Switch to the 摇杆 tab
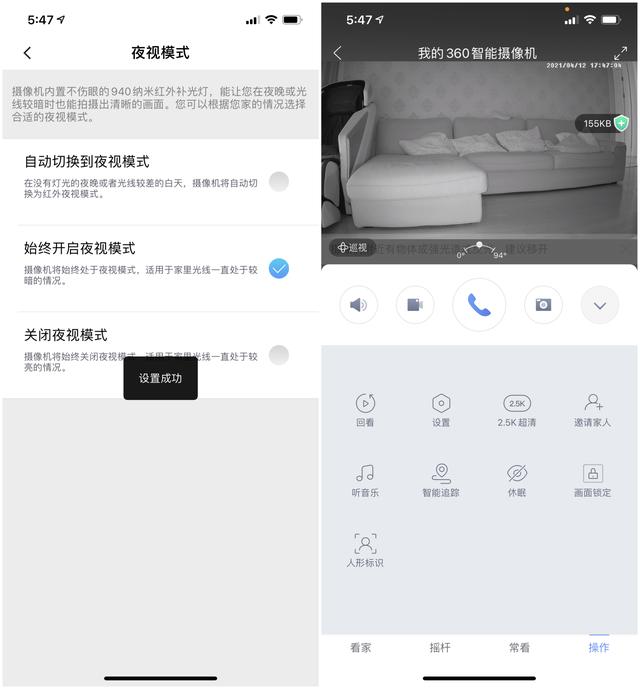 pyautogui.click(x=440, y=647)
